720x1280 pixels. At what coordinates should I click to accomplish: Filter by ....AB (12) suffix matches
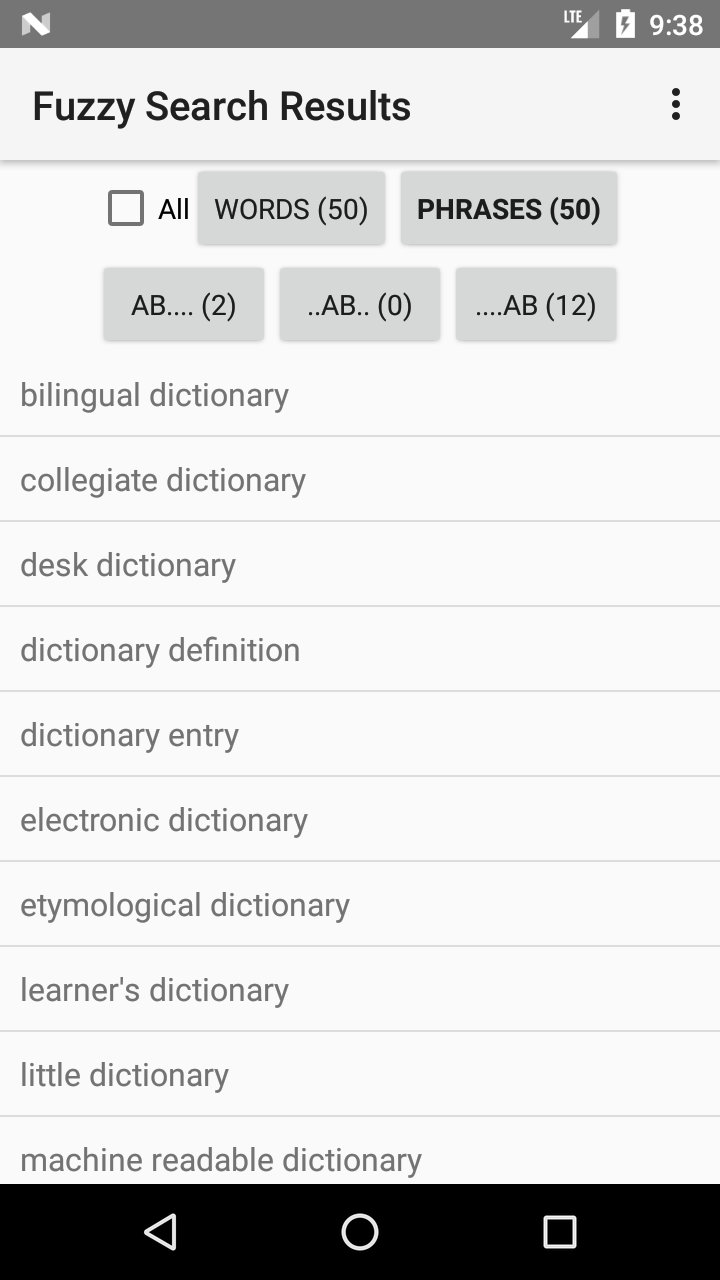535,305
